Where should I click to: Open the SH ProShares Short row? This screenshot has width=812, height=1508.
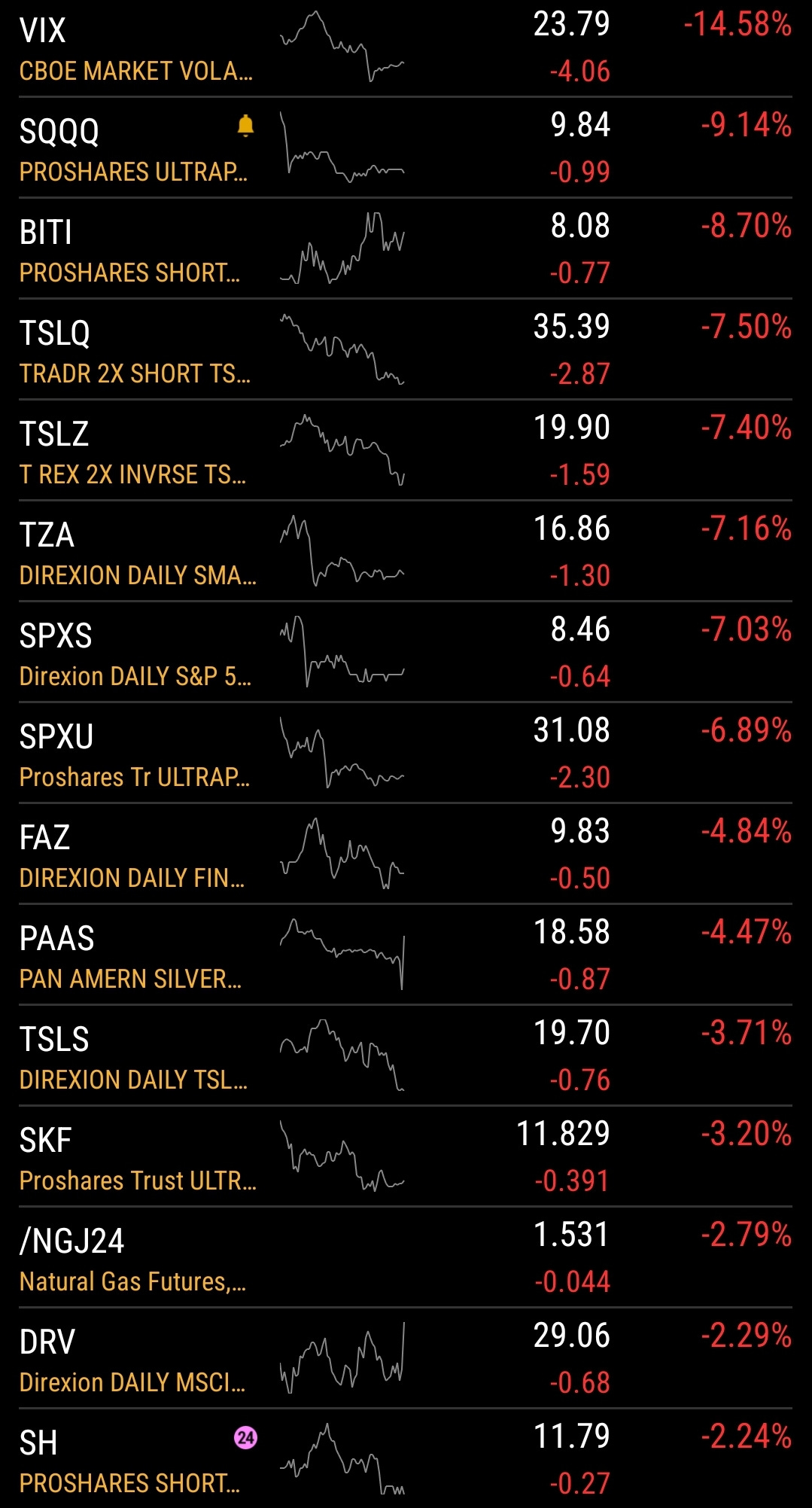406,1459
